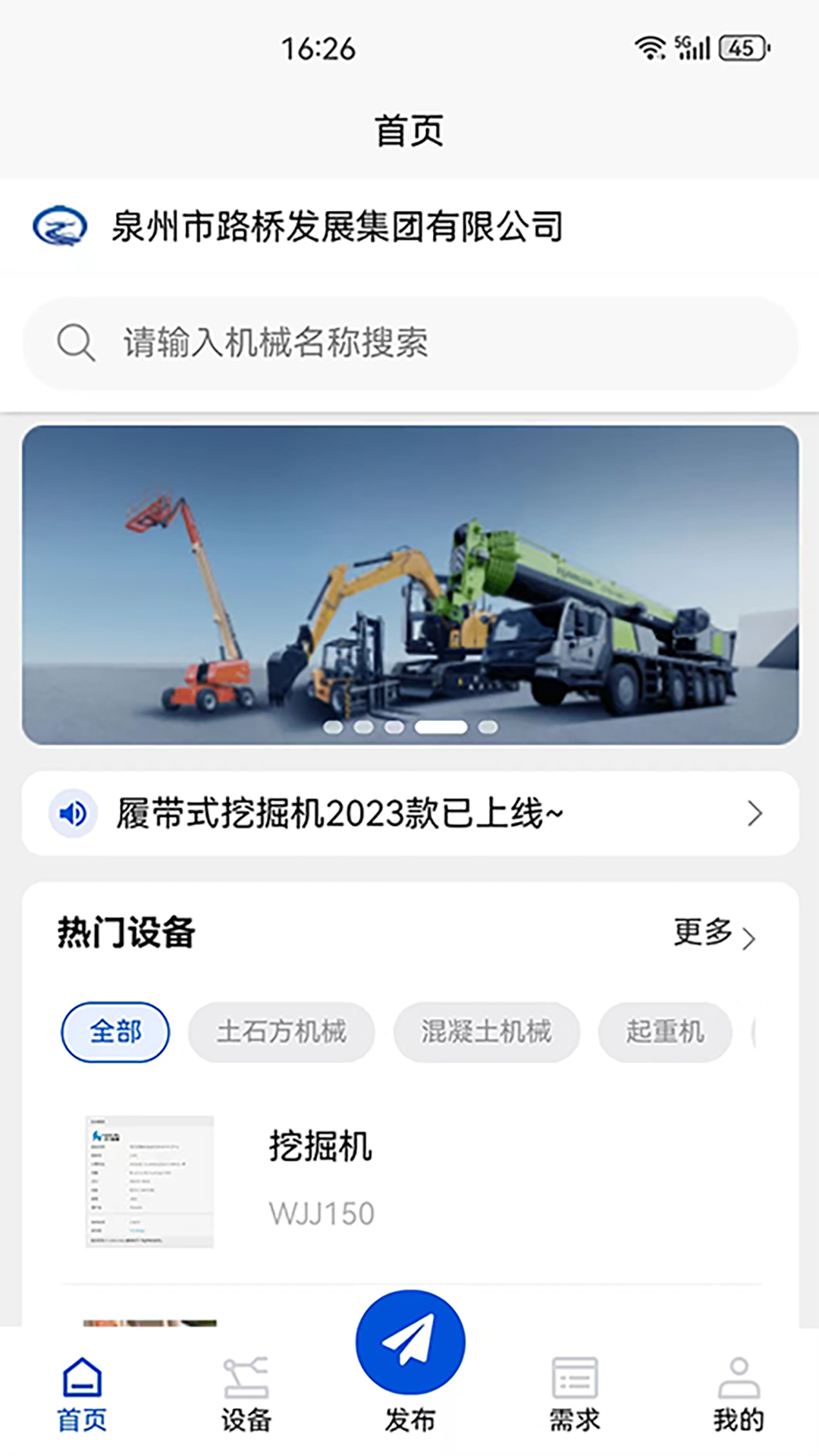
Task: Filter by 起重机
Action: [664, 1032]
